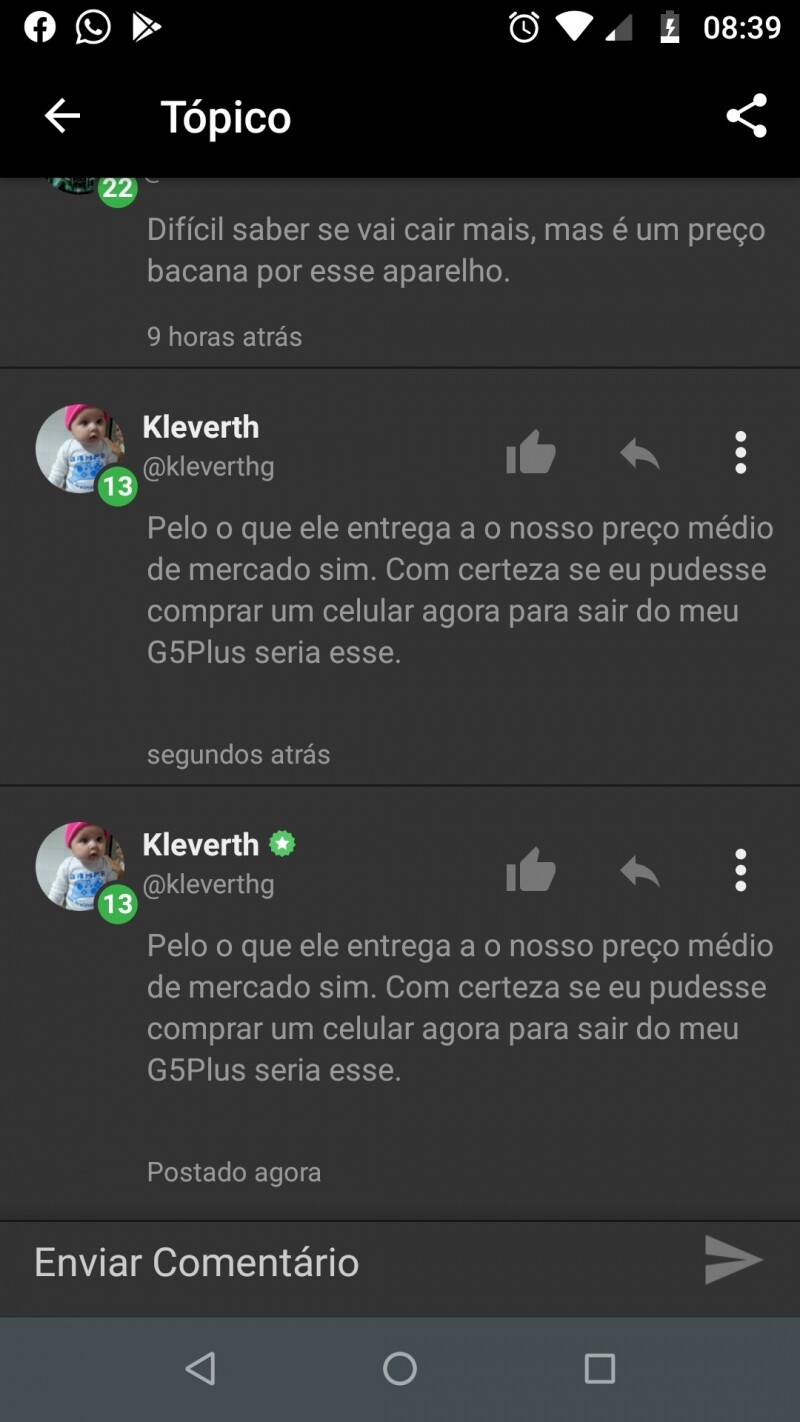Viewport: 800px width, 1422px height.
Task: Open overflow menu on the "segundos atrás" comment
Action: pos(740,453)
